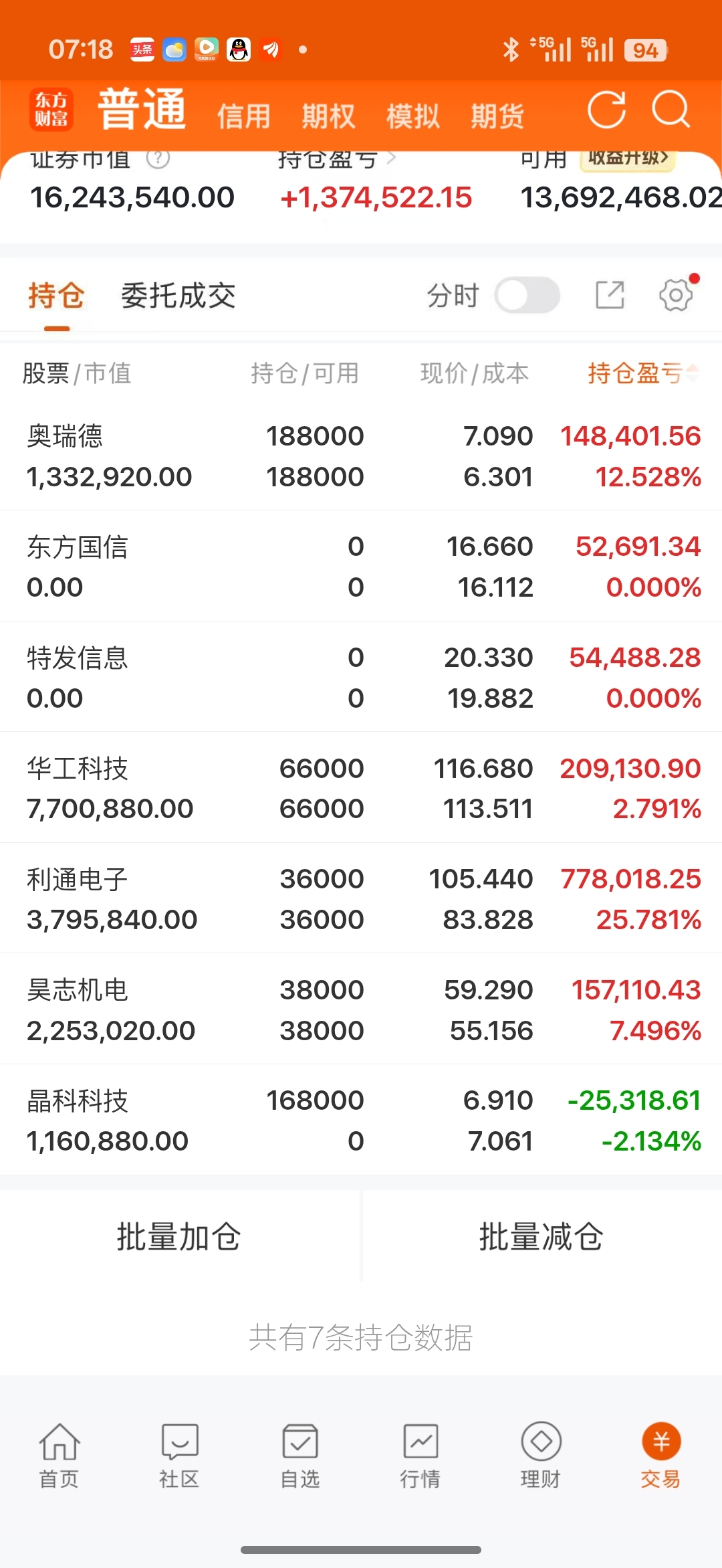This screenshot has width=722, height=1568.
Task: Open the 期货 tab
Action: point(497,116)
